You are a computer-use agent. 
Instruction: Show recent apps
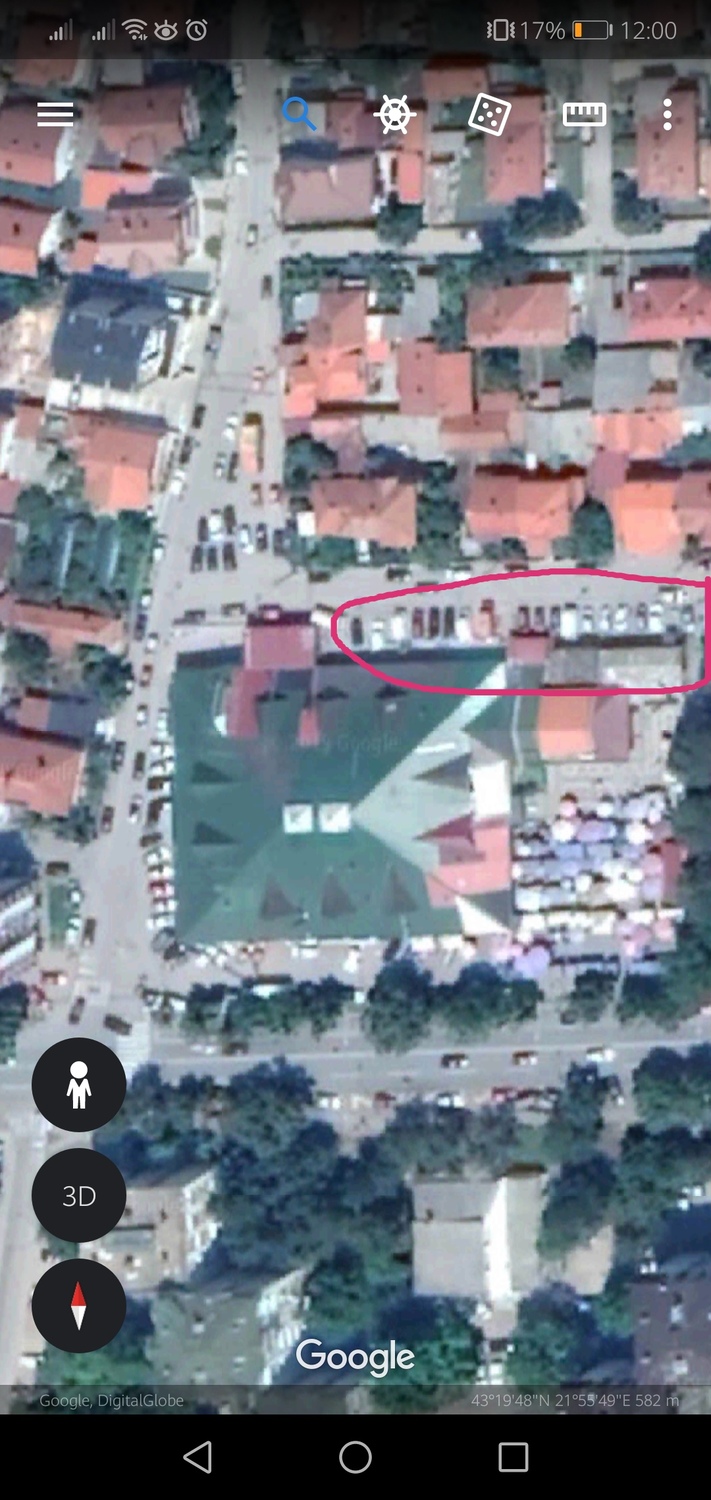pos(513,1457)
